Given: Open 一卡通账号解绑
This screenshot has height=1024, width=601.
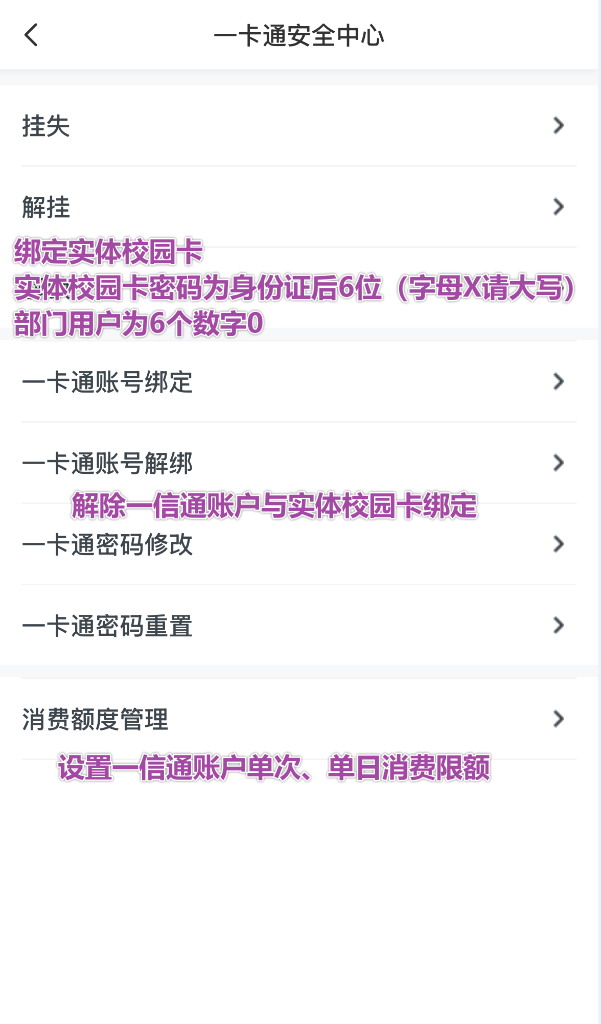Looking at the screenshot, I should tap(298, 463).
